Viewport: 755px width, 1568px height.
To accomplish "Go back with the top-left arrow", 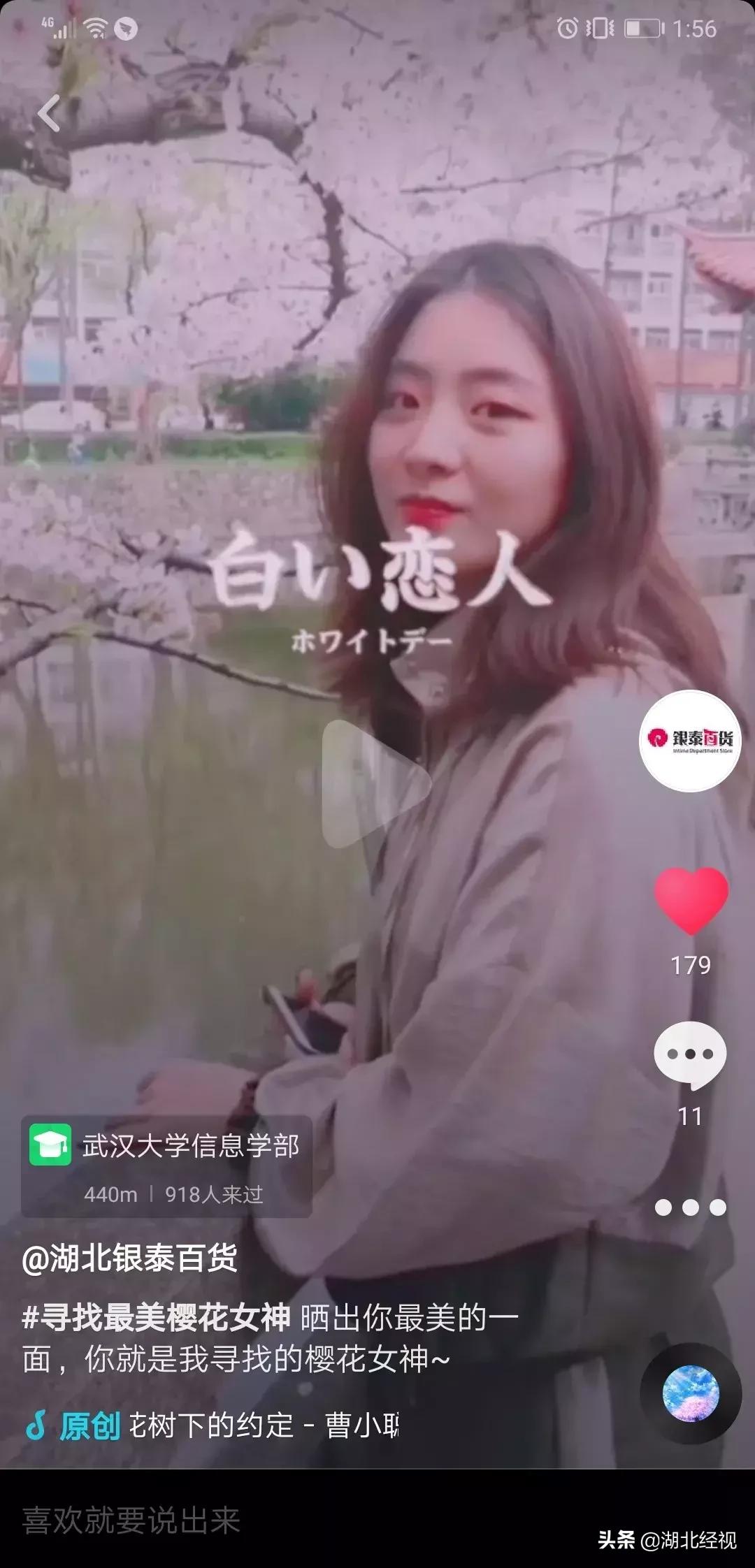I will pos(49,113).
